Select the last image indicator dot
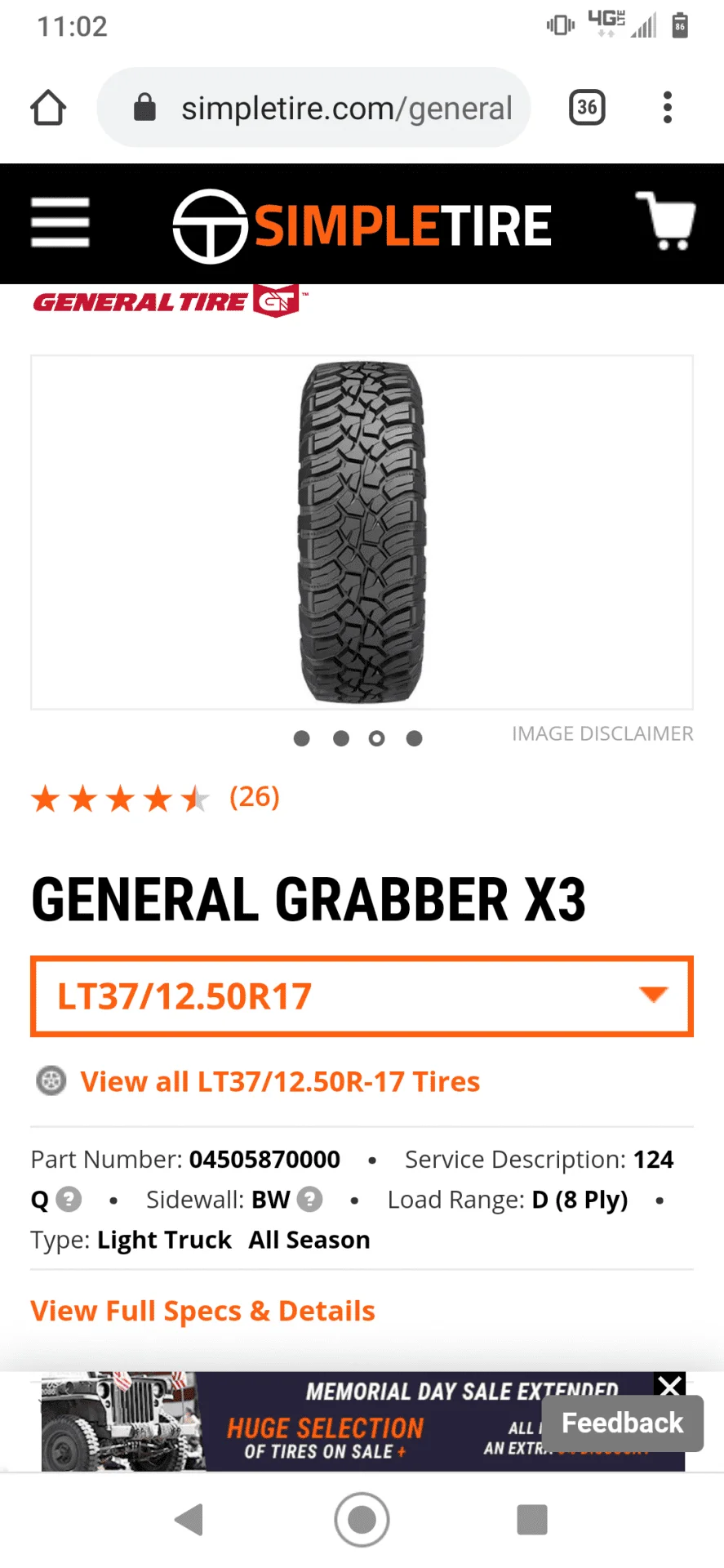724x1568 pixels. (x=415, y=738)
